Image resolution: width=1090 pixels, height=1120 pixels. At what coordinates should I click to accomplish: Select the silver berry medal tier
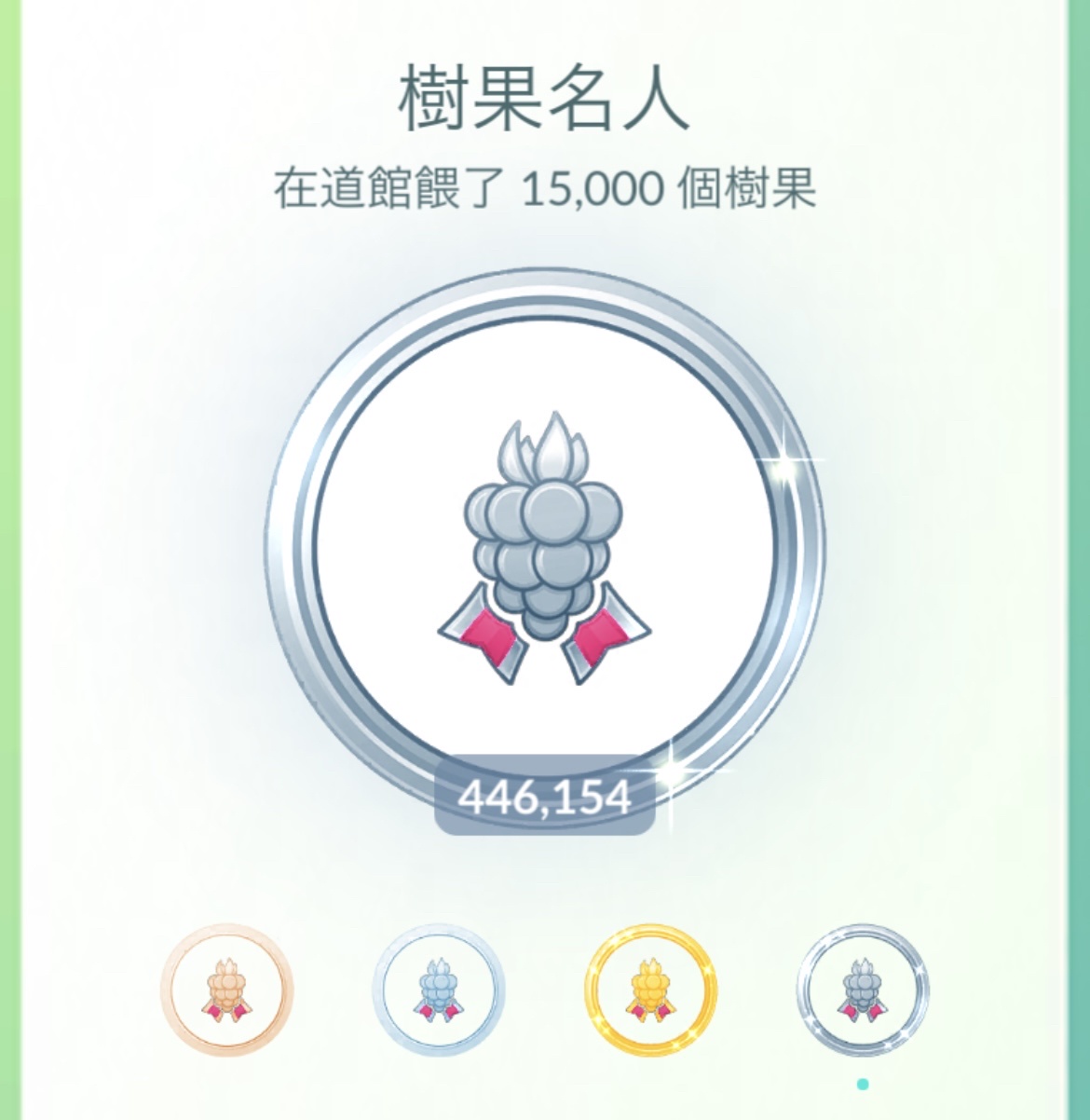(x=438, y=990)
